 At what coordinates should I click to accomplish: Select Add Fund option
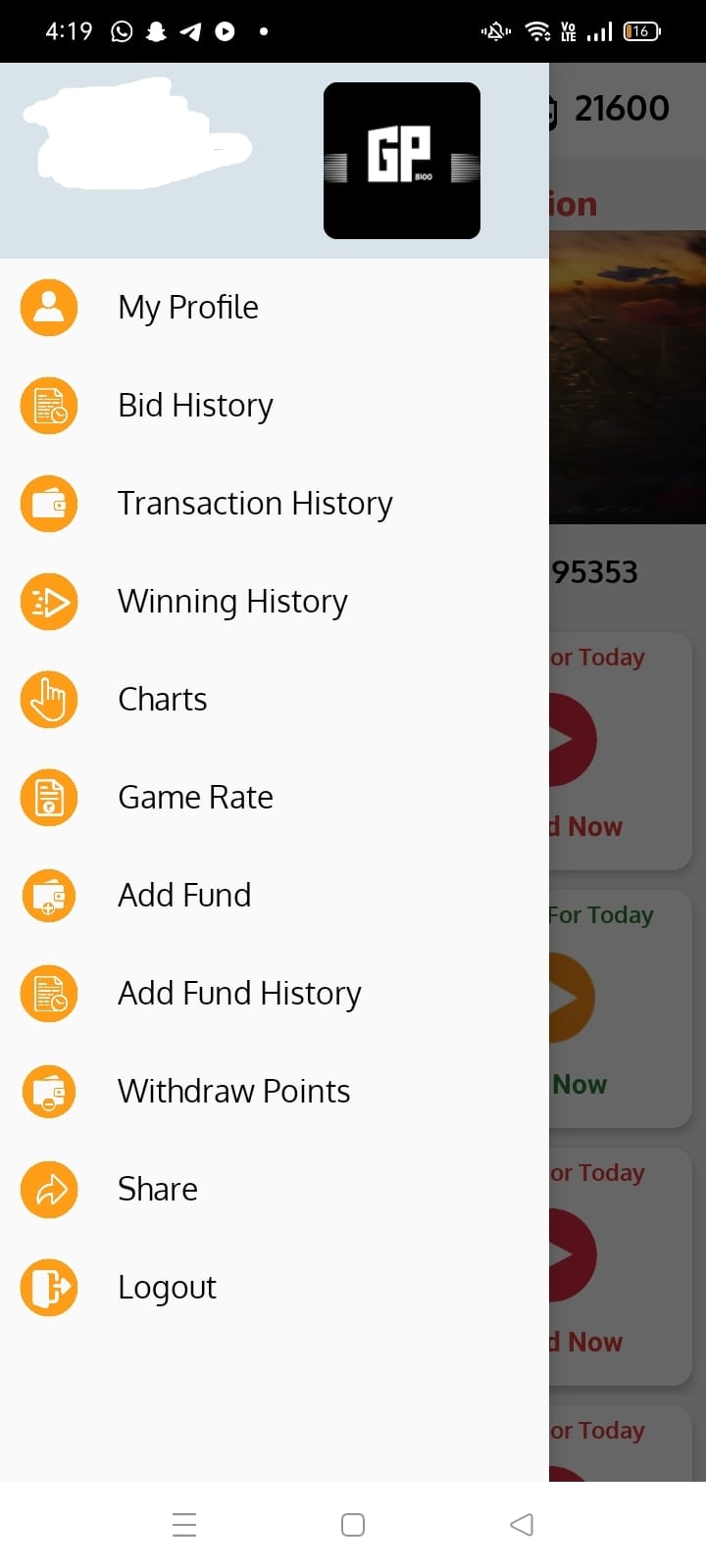point(184,896)
